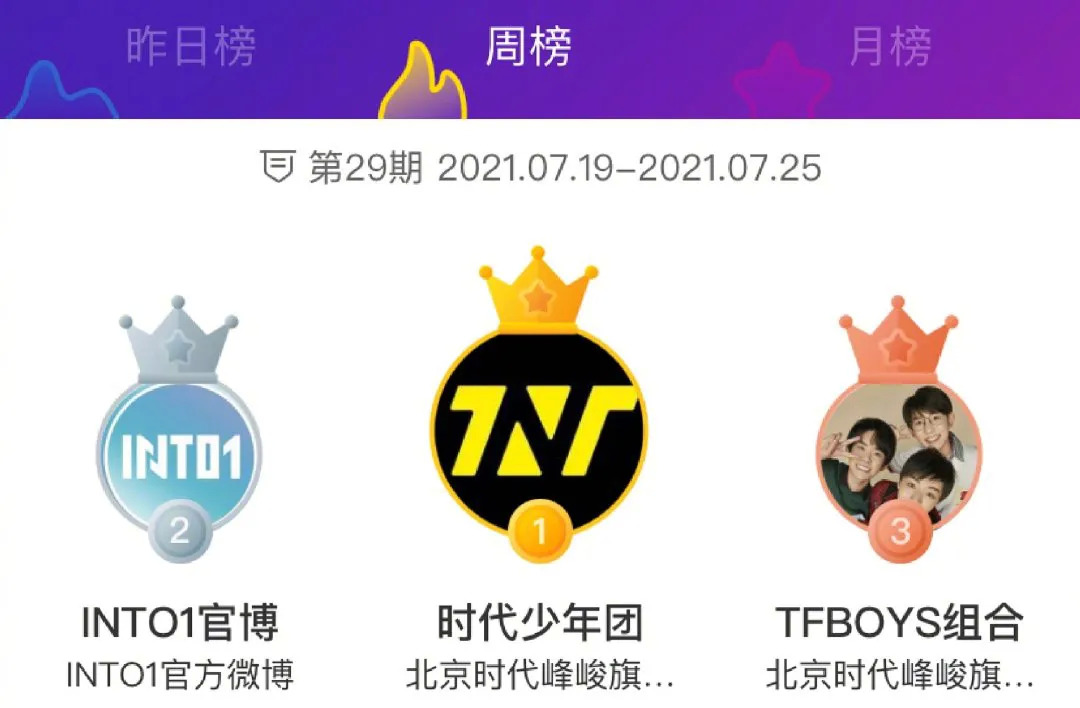Image resolution: width=1080 pixels, height=708 pixels.
Task: Select the 周榜 weekly ranking tab
Action: pos(528,47)
